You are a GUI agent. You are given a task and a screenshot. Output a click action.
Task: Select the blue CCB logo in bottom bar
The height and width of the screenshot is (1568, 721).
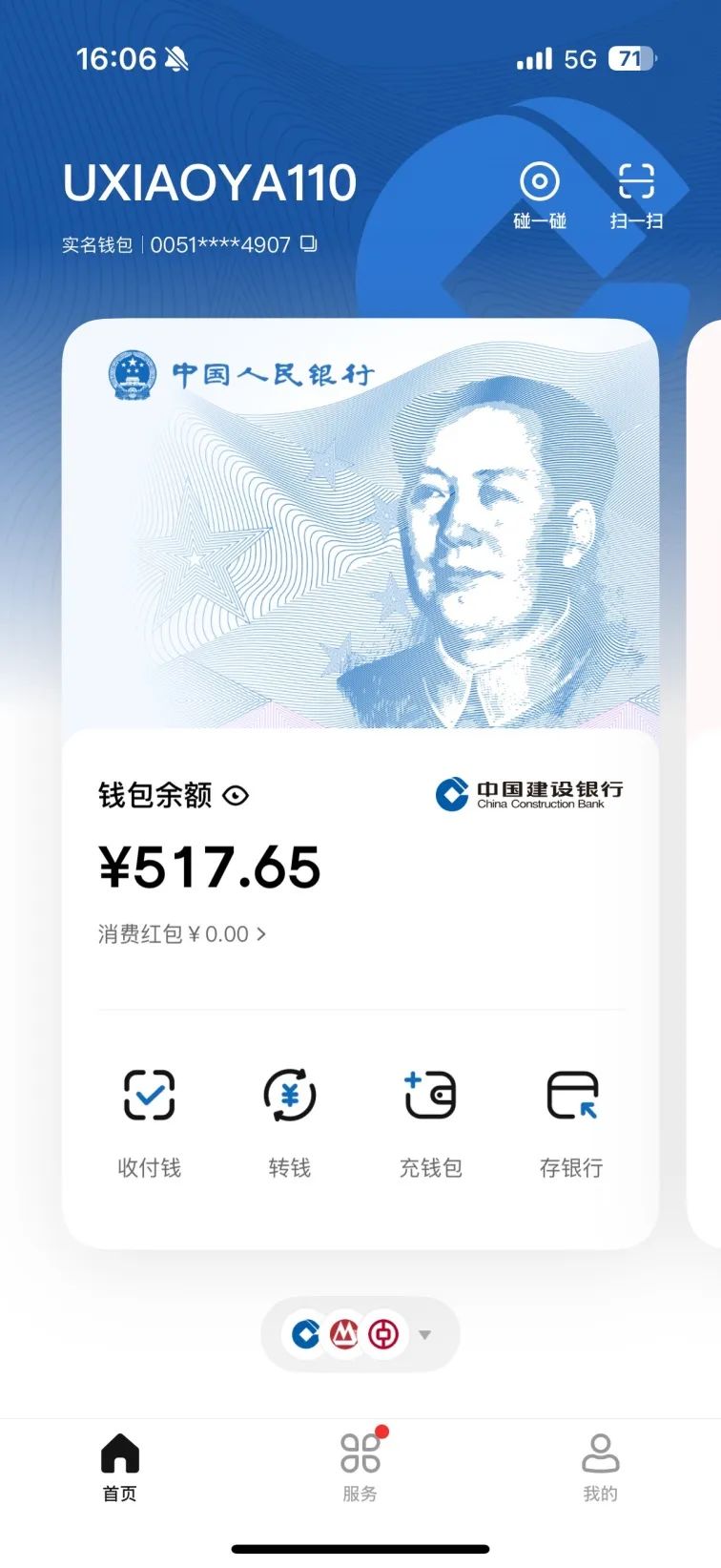[x=304, y=1334]
